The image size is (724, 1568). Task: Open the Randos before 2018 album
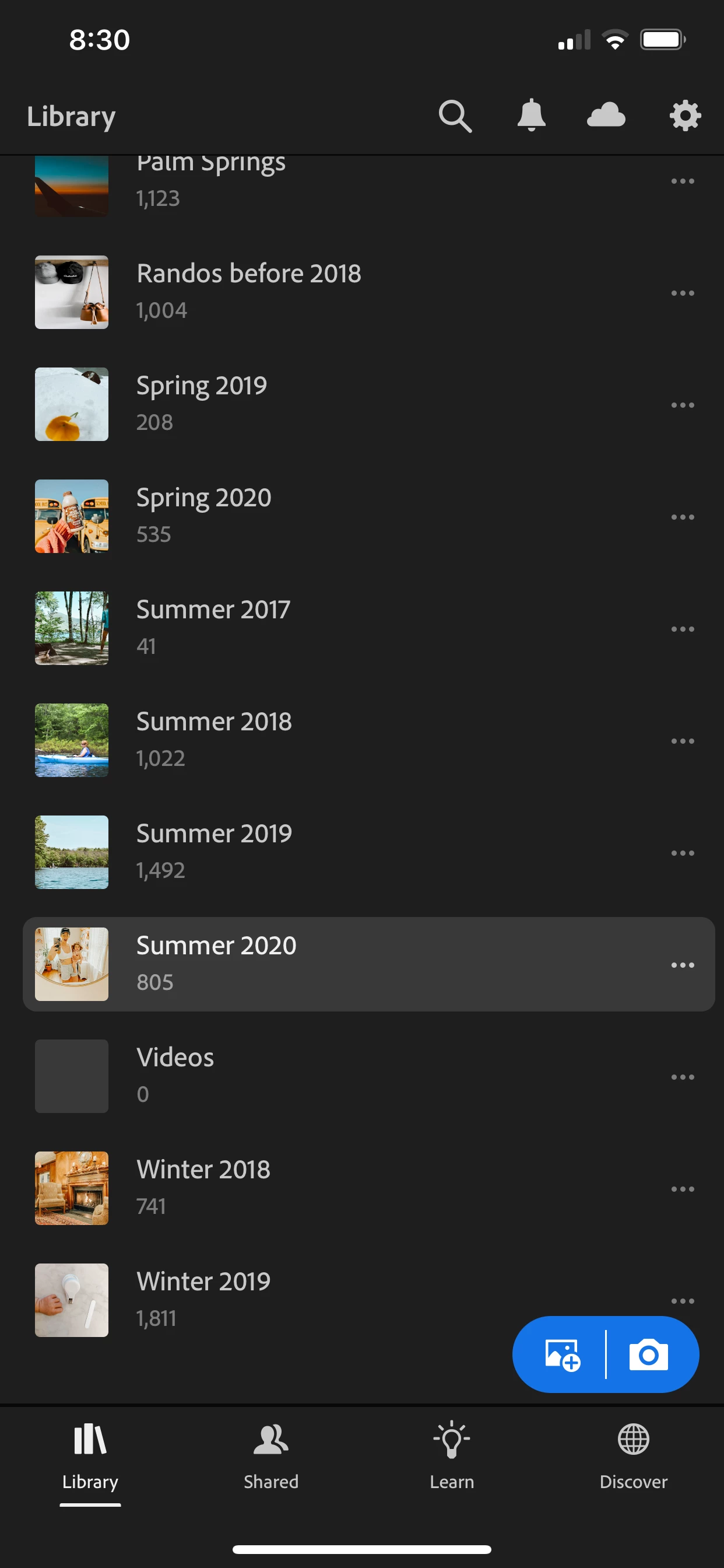pyautogui.click(x=248, y=292)
